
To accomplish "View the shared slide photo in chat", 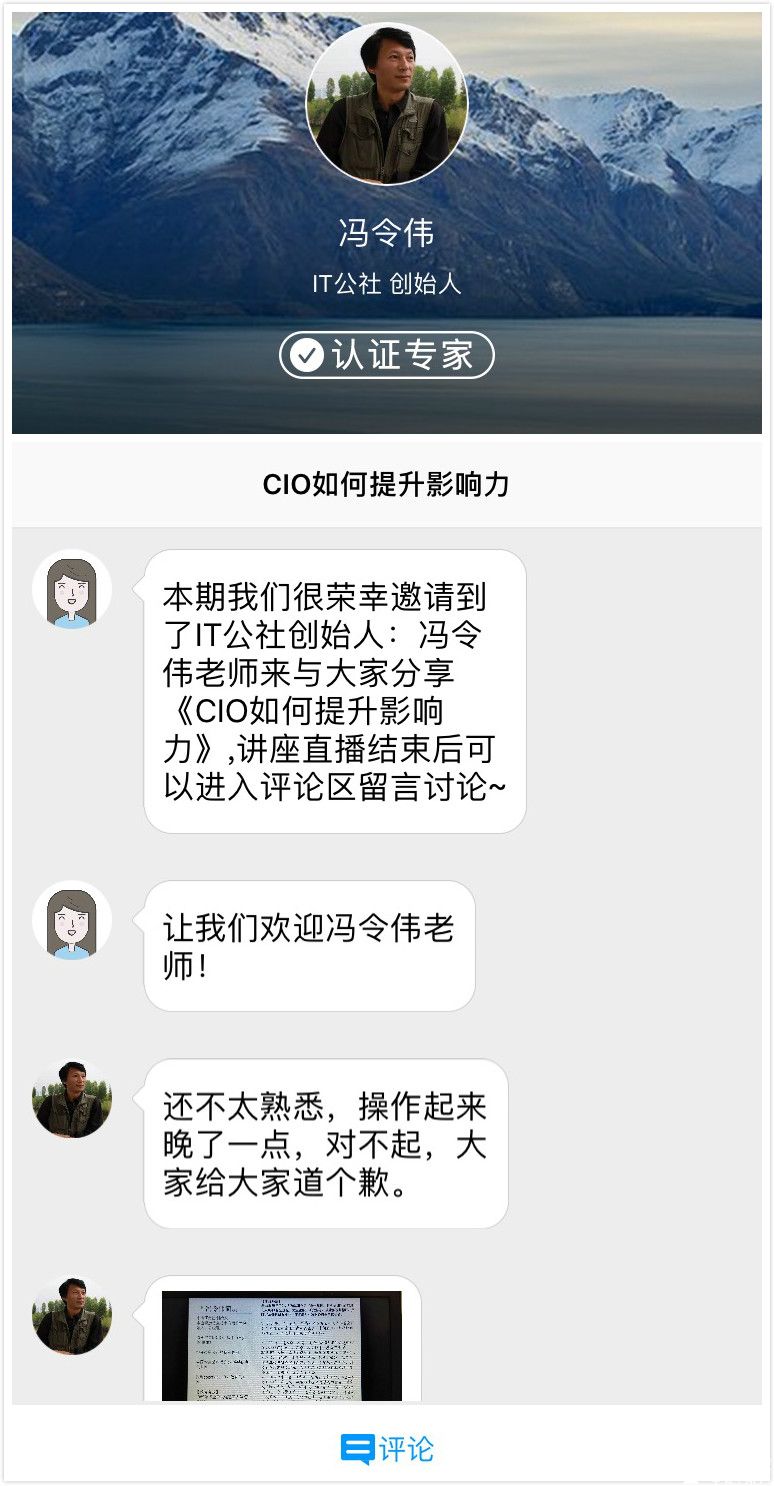I will [x=281, y=1345].
